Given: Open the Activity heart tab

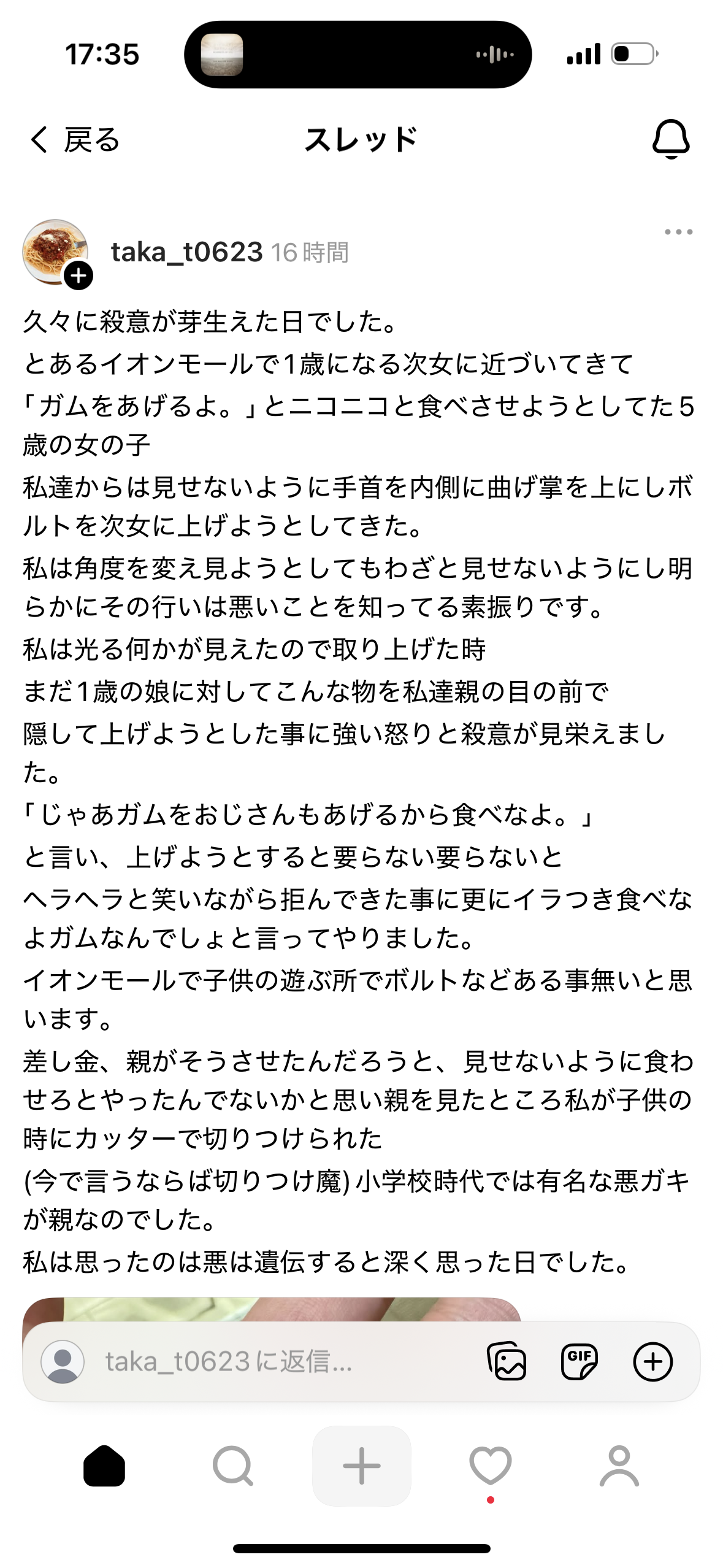Looking at the screenshot, I should click(x=490, y=1466).
